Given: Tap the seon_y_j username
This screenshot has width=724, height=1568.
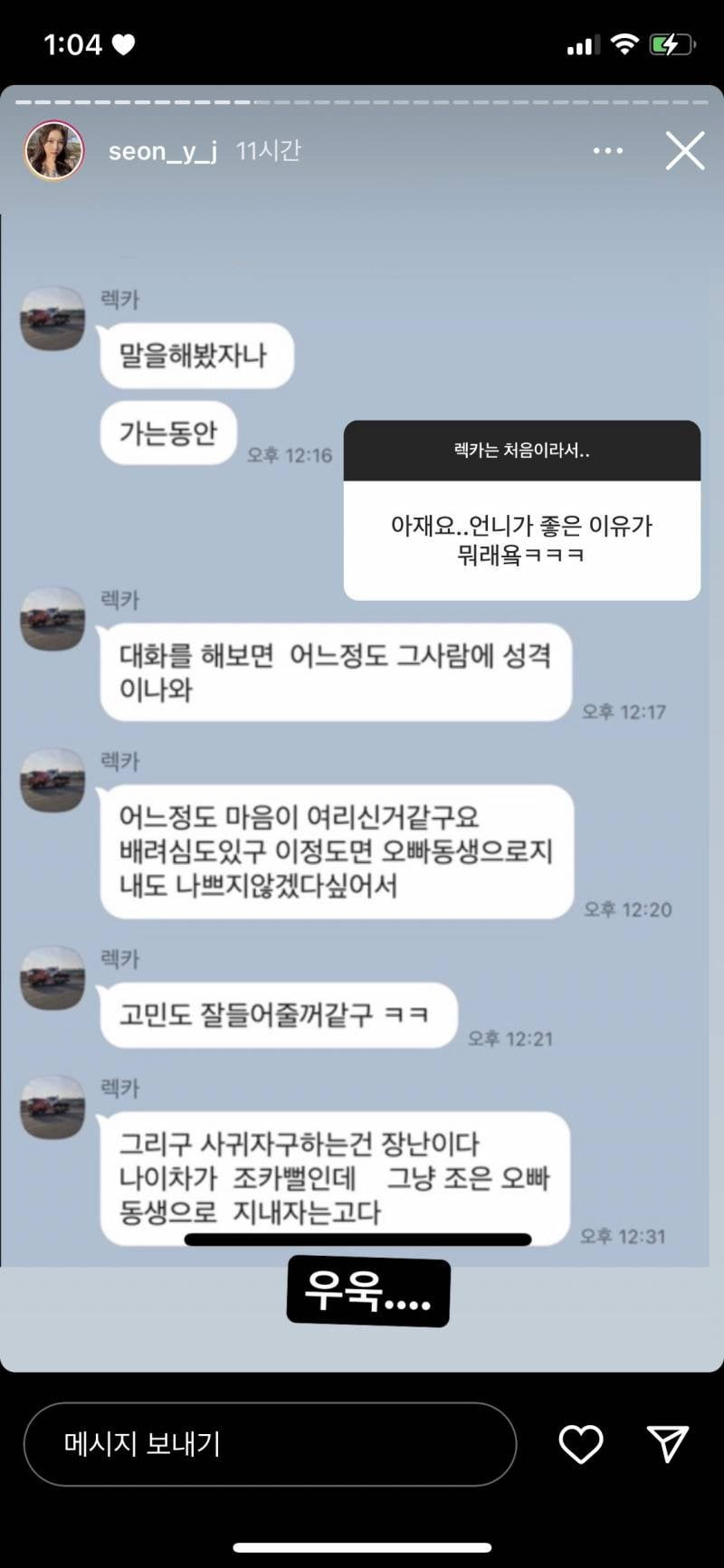Looking at the screenshot, I should (x=163, y=151).
